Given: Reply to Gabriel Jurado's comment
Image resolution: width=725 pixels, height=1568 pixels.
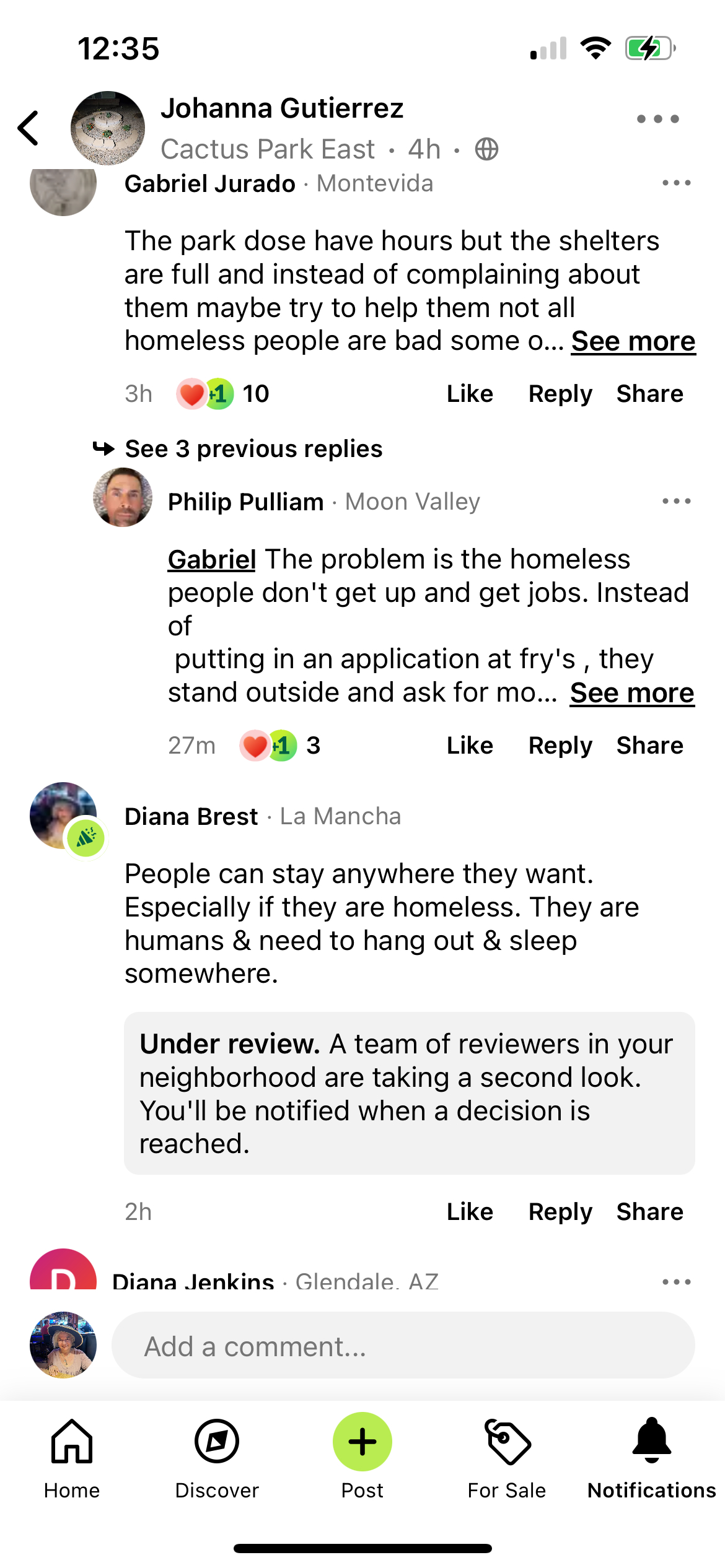Looking at the screenshot, I should (x=560, y=394).
